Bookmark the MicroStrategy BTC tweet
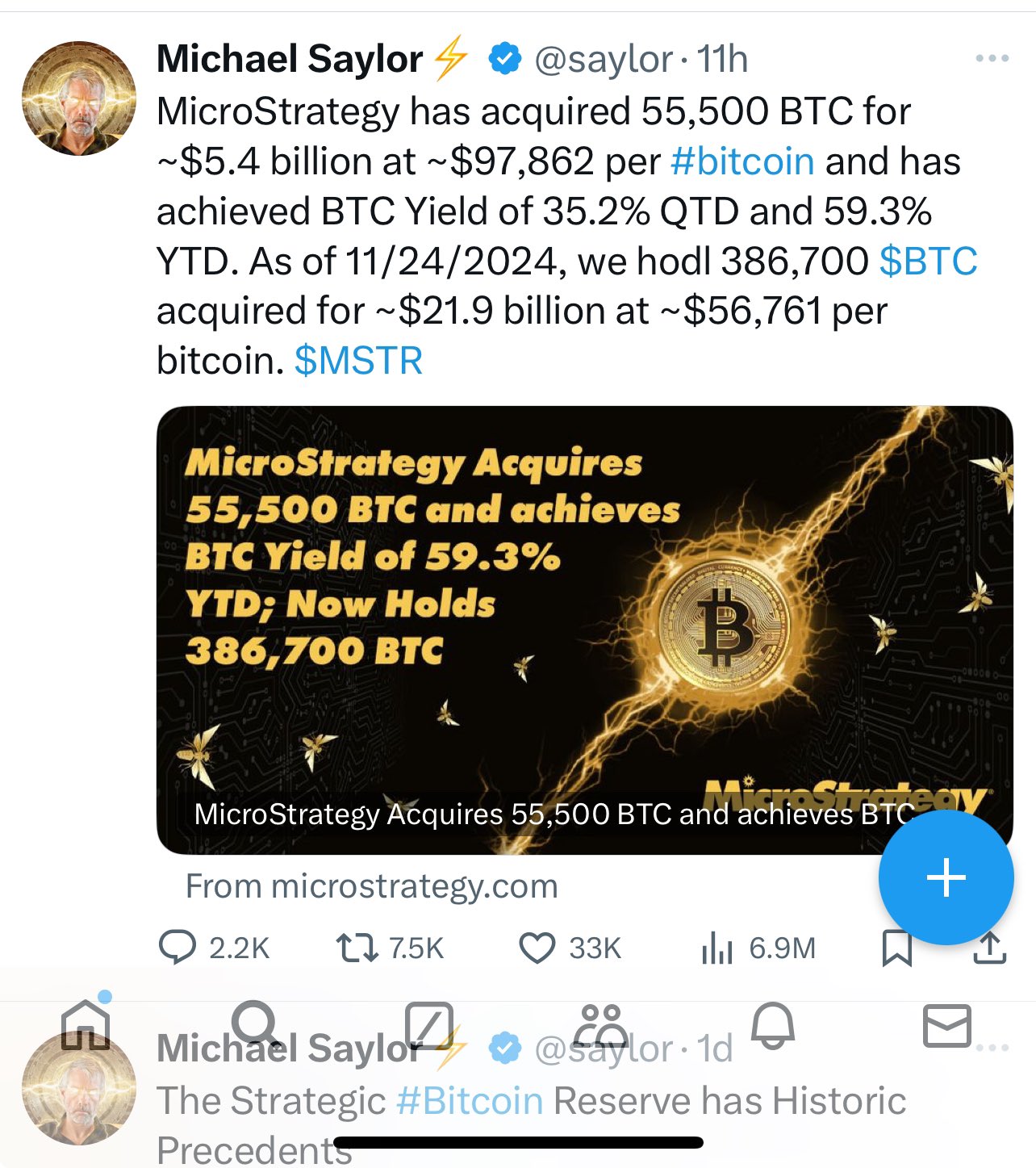The image size is (1036, 1168). [896, 948]
